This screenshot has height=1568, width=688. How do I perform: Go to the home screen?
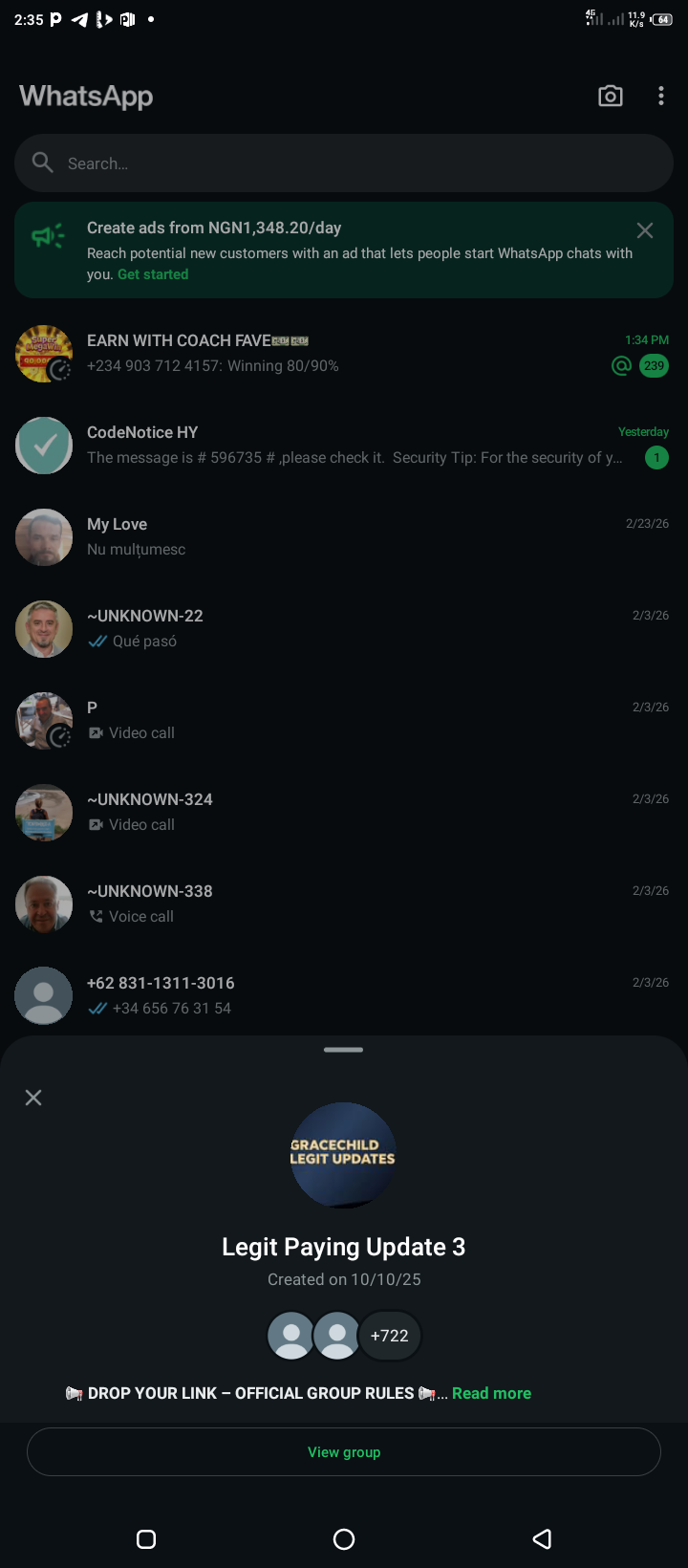[x=344, y=1538]
